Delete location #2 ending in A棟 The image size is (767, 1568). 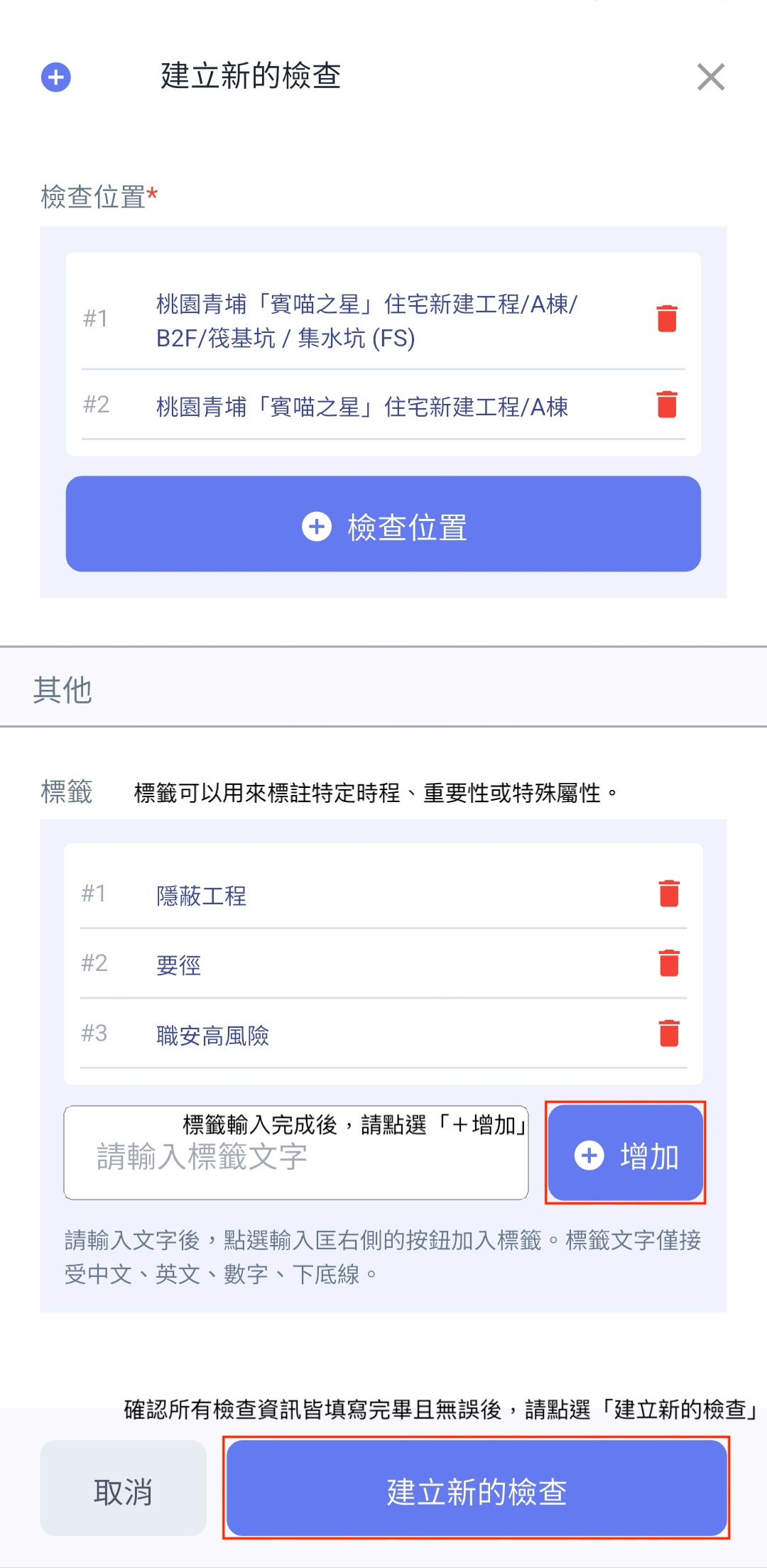667,405
